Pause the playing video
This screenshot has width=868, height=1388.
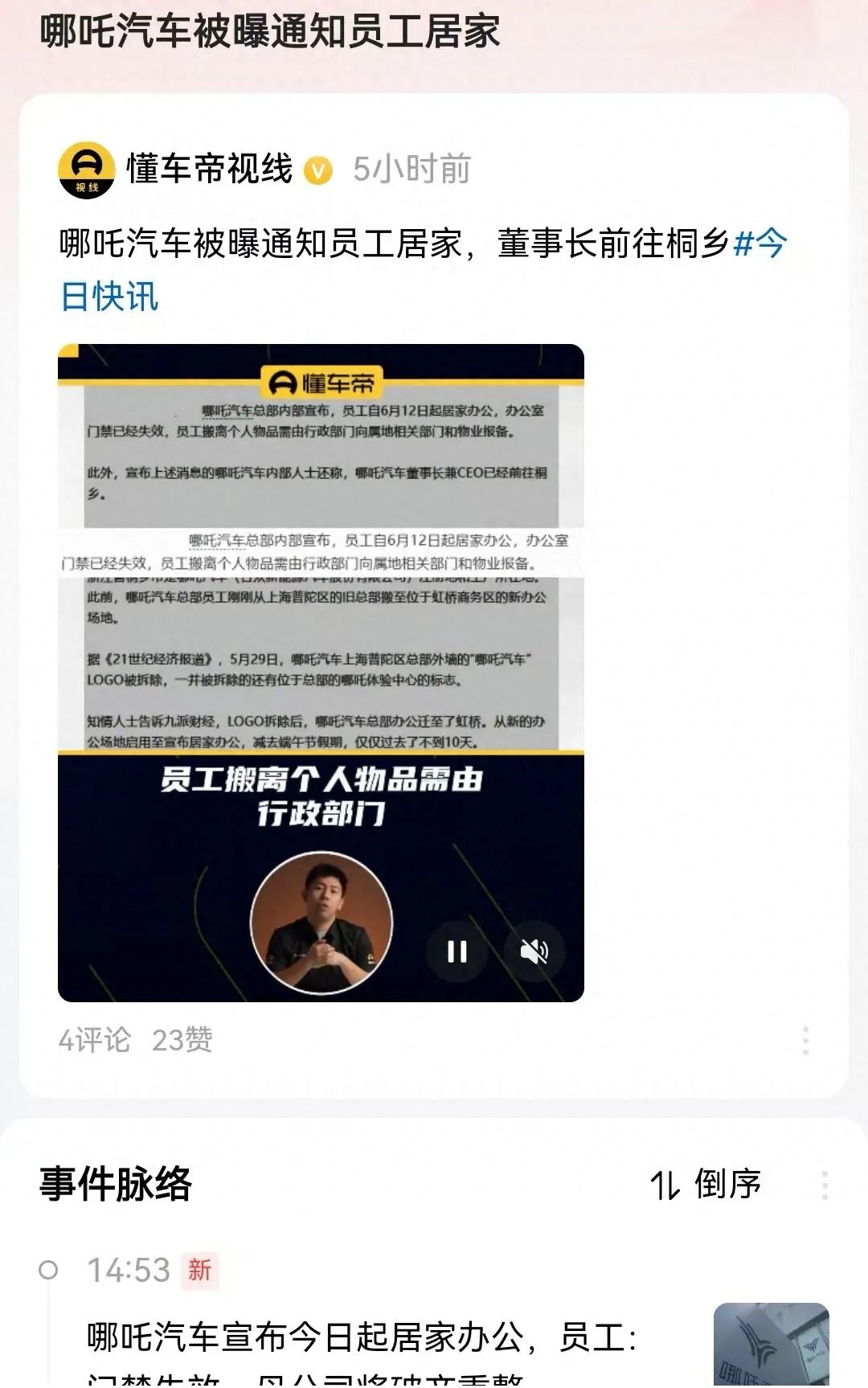(x=457, y=952)
